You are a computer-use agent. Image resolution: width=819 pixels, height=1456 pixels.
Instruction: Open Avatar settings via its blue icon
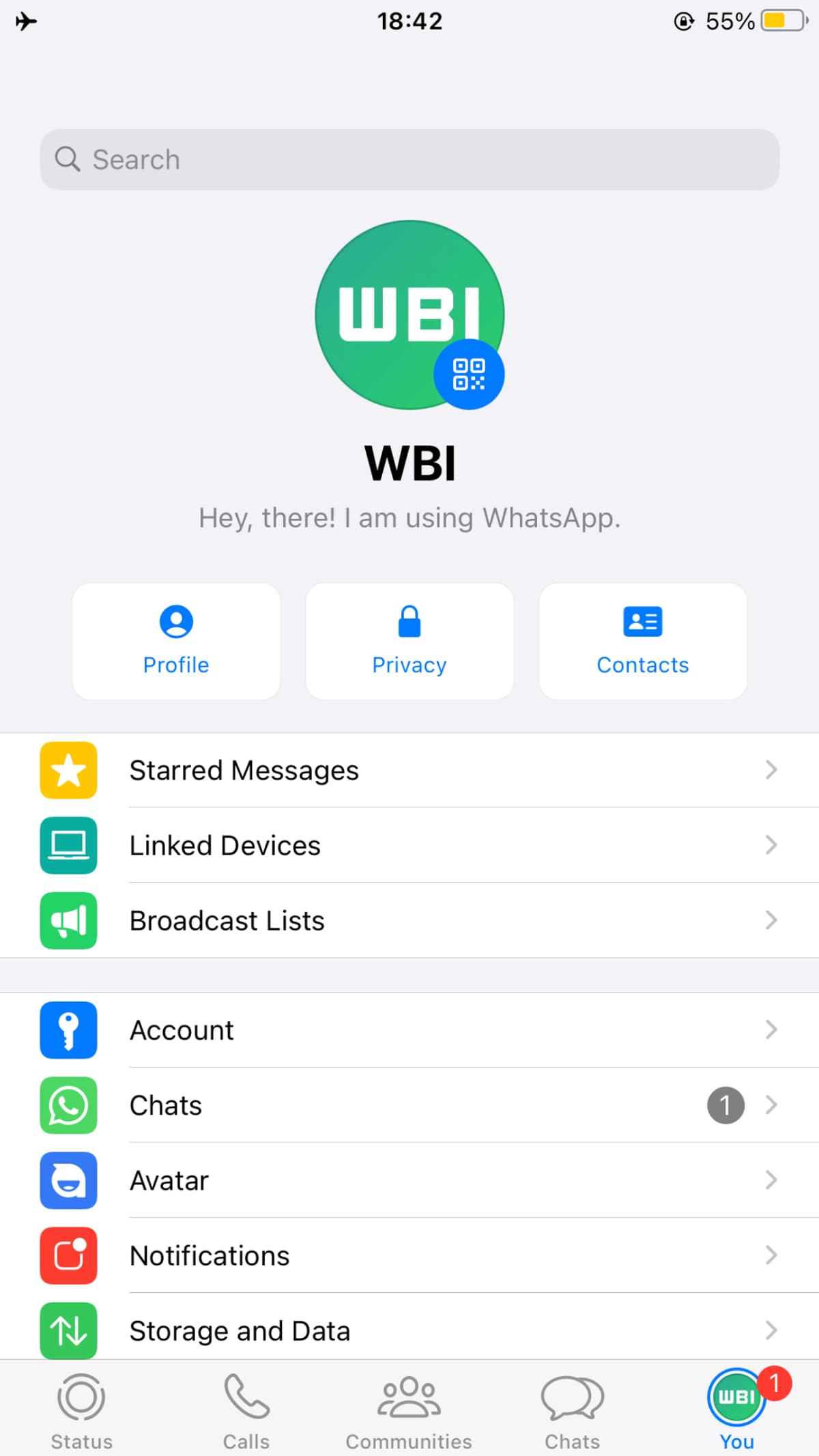pyautogui.click(x=68, y=1181)
